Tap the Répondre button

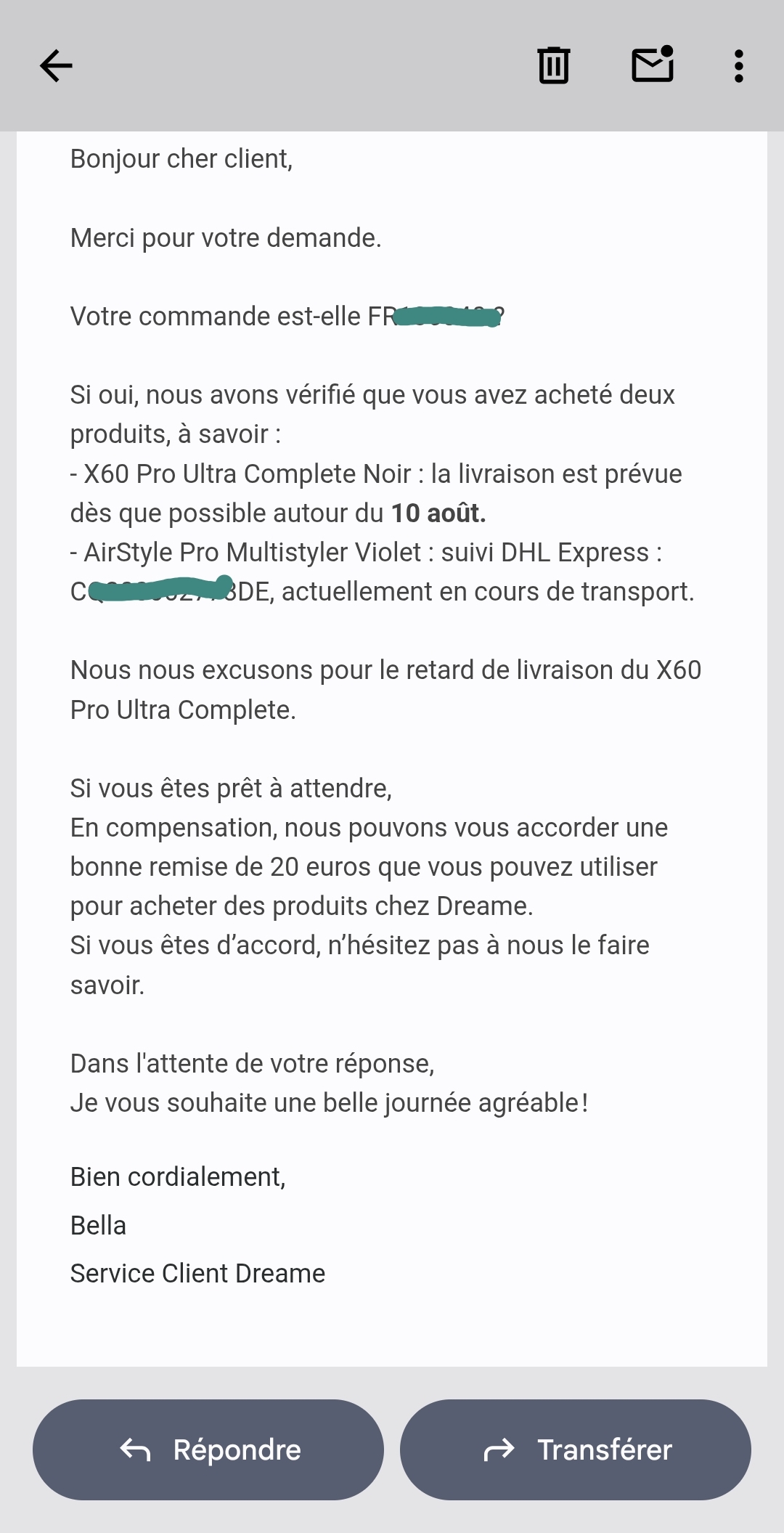(x=208, y=1449)
